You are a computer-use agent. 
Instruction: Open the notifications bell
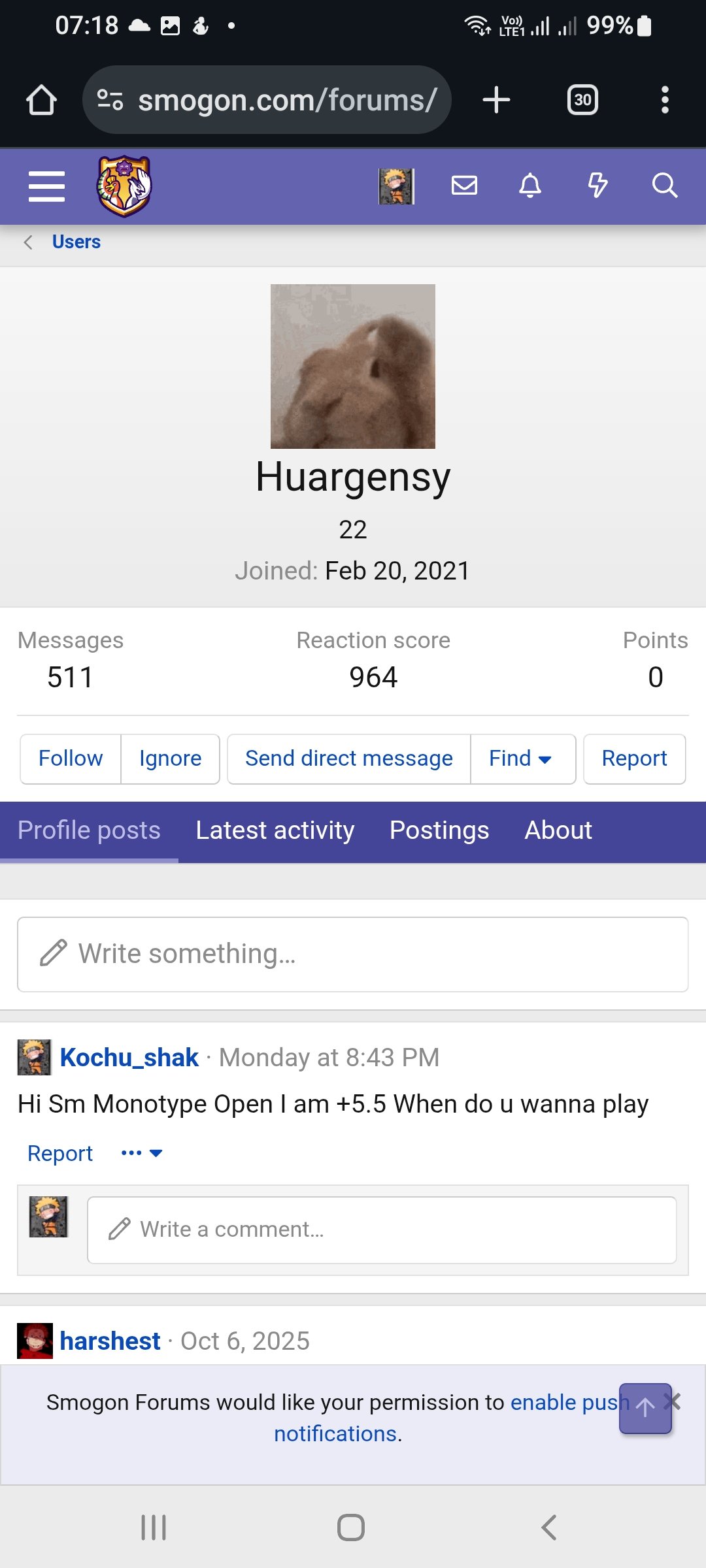point(530,186)
